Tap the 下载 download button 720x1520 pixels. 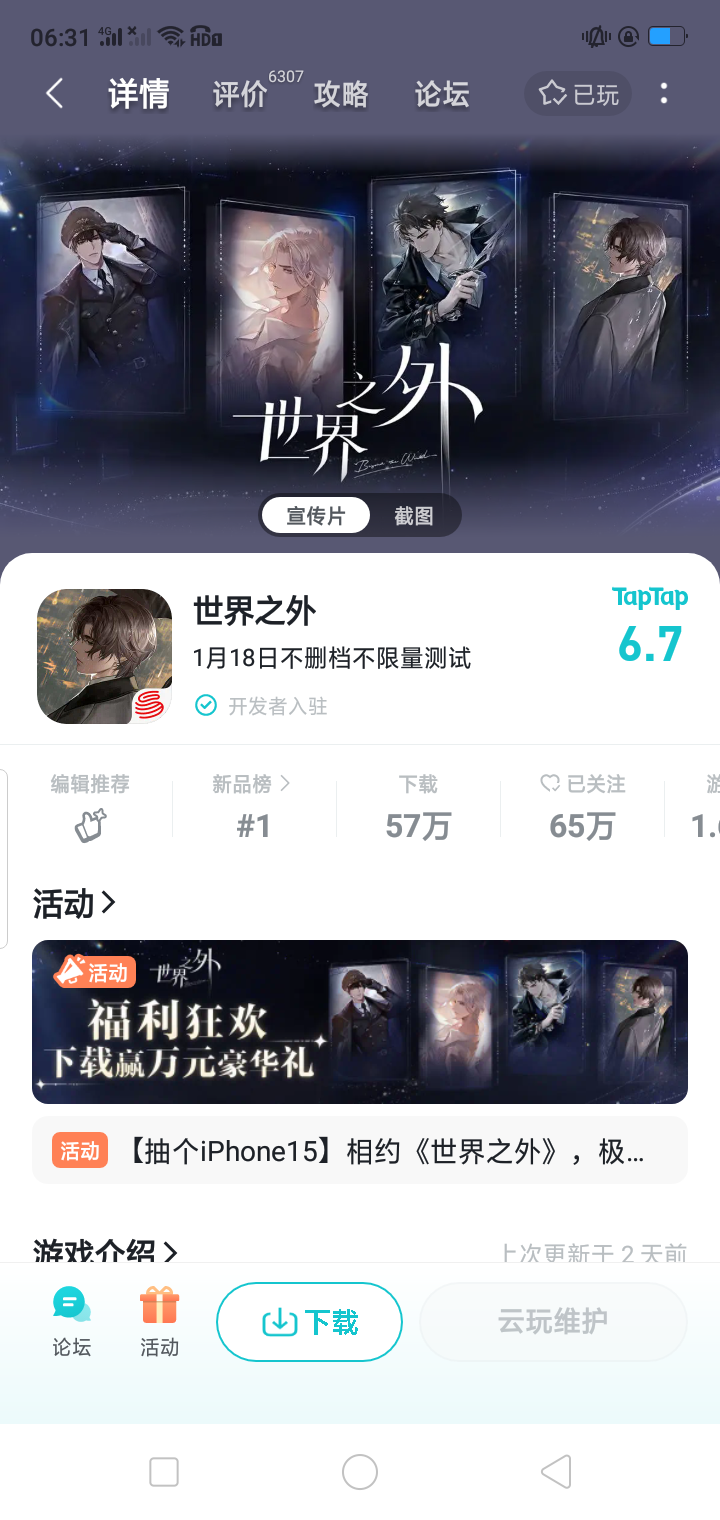[x=309, y=1321]
